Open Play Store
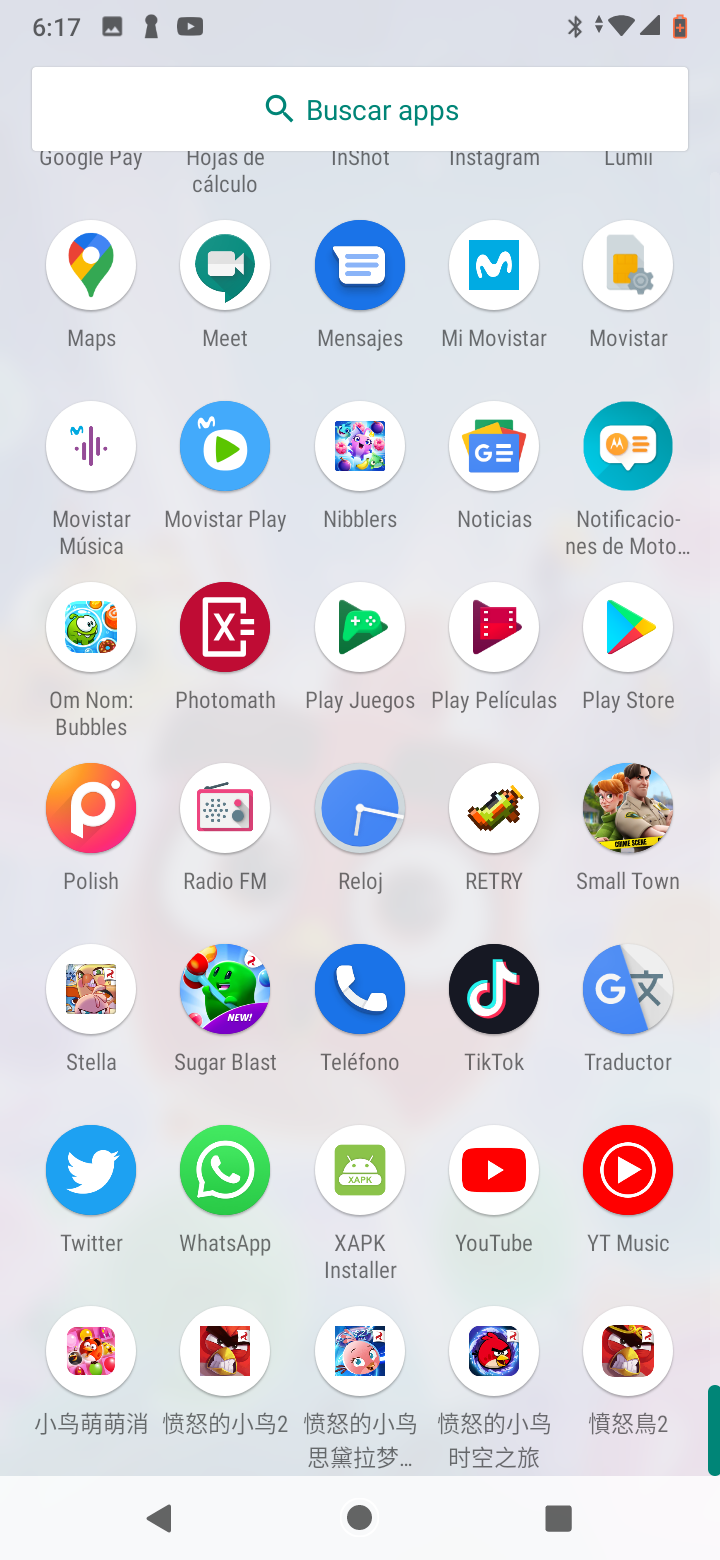Image resolution: width=720 pixels, height=1560 pixels. pyautogui.click(x=628, y=628)
